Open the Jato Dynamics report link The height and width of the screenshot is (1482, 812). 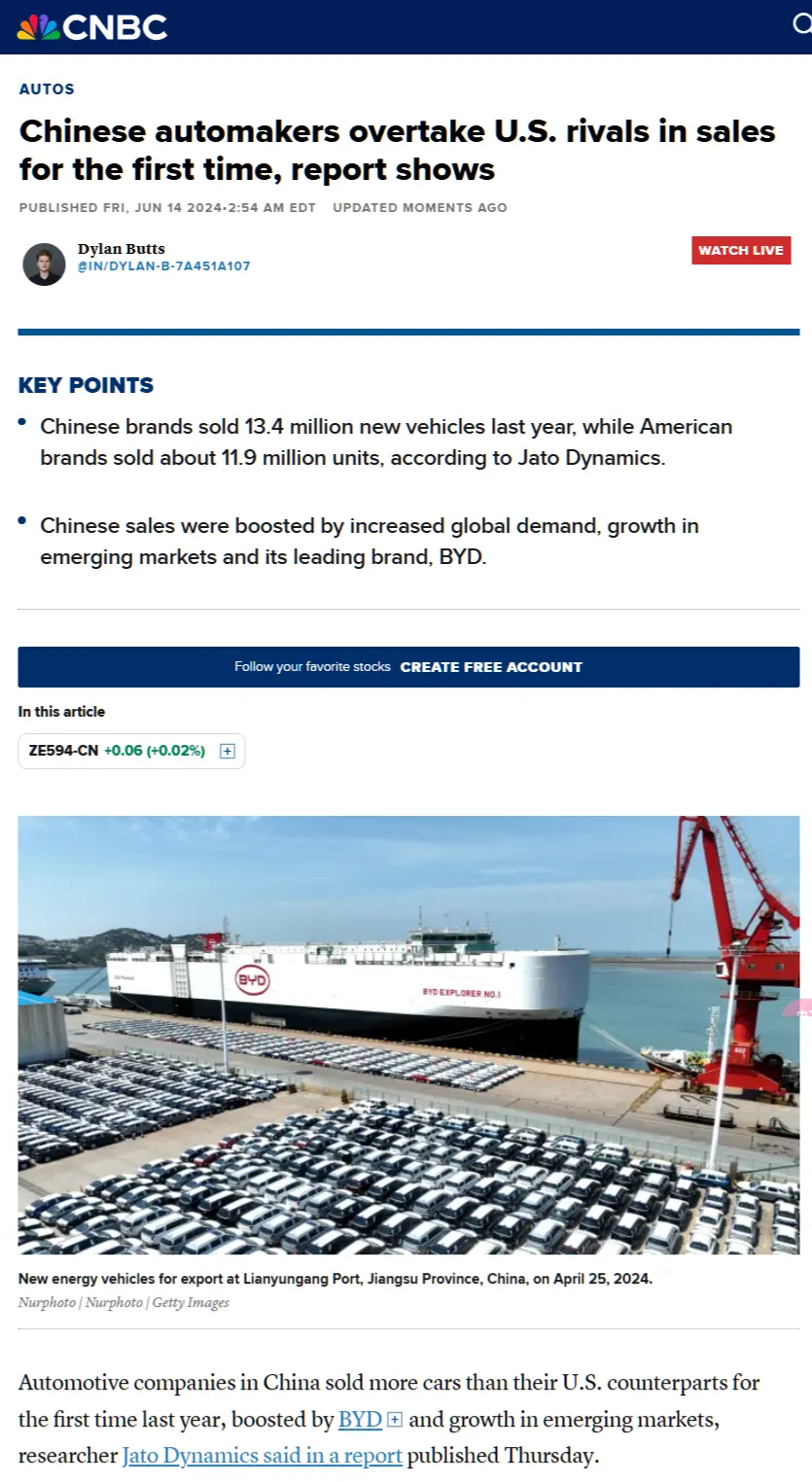(262, 1456)
